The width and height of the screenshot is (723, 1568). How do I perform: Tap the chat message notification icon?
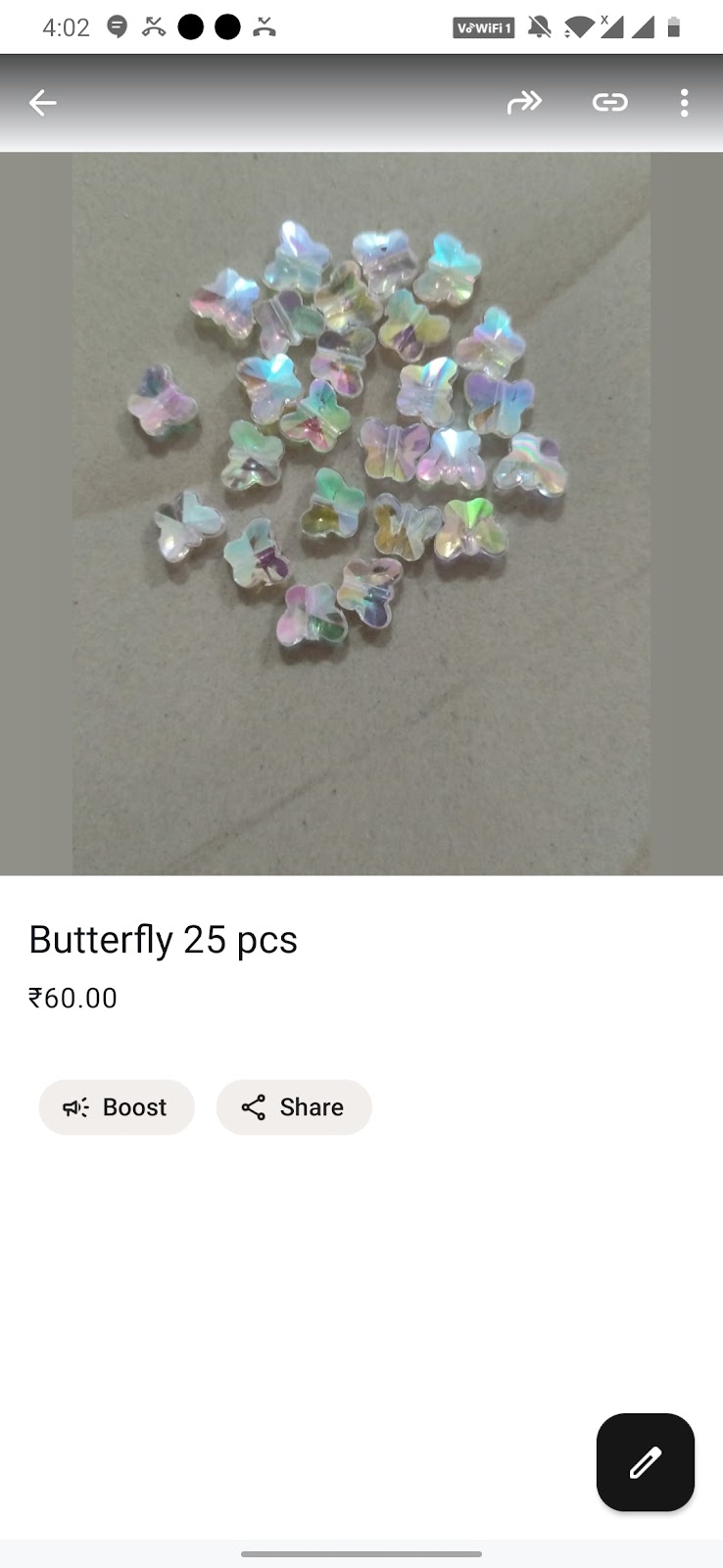(x=118, y=26)
